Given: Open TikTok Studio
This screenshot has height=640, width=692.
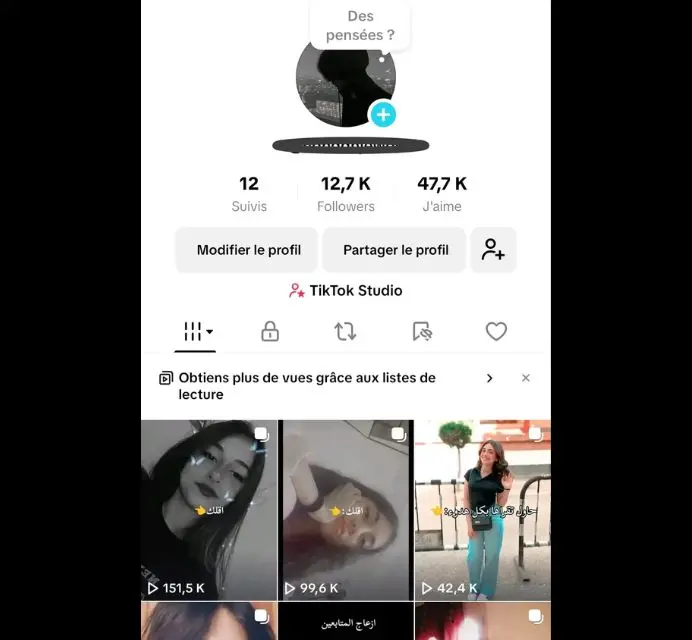Looking at the screenshot, I should click(345, 291).
